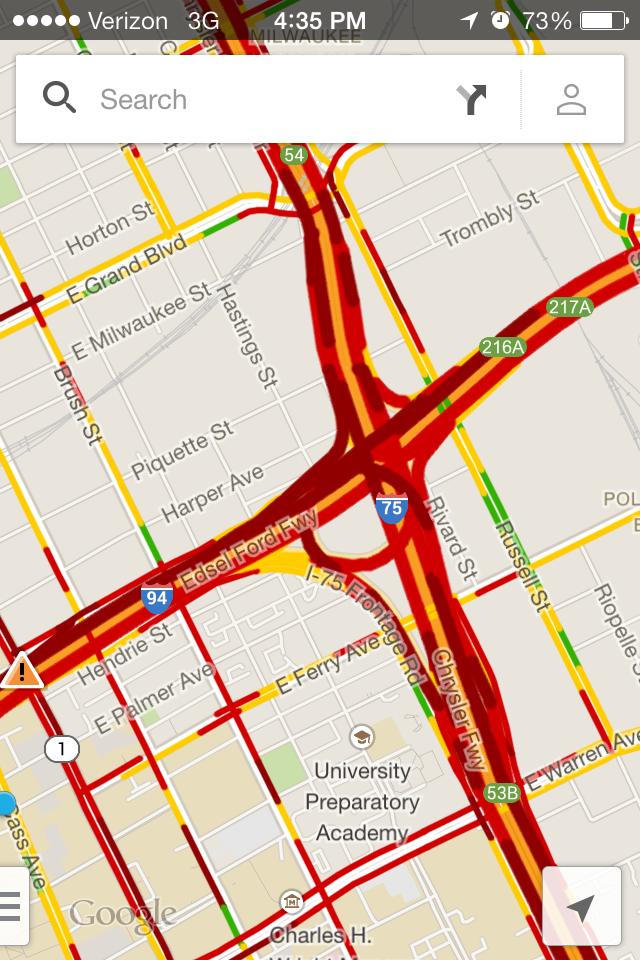Tap the traffic incident warning marker
The height and width of the screenshot is (960, 640).
click(x=21, y=671)
